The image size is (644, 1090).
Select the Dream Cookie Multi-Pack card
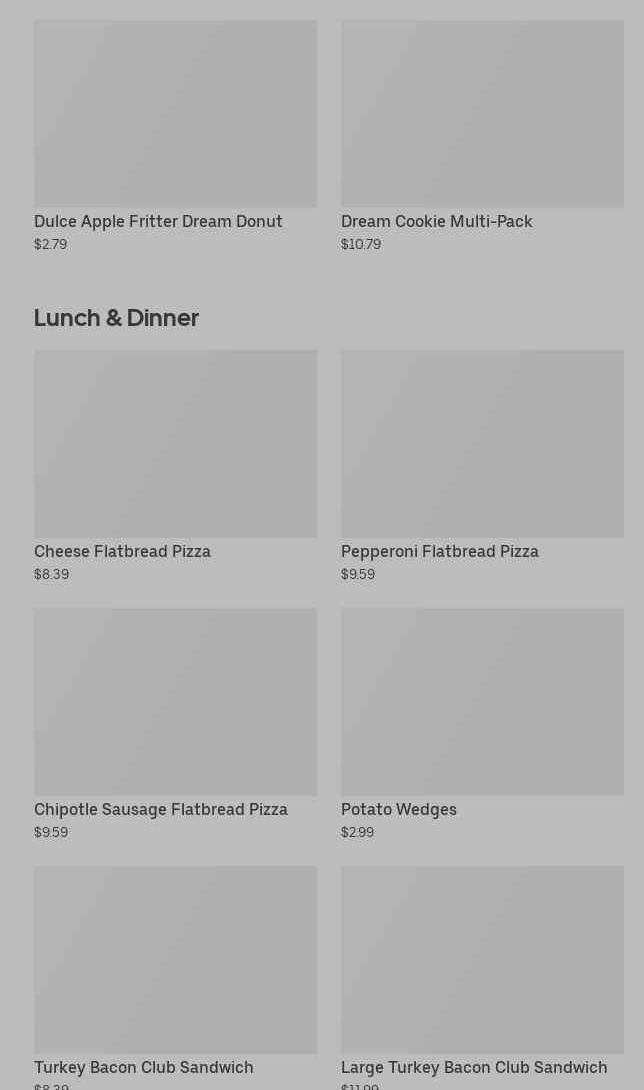[482, 135]
